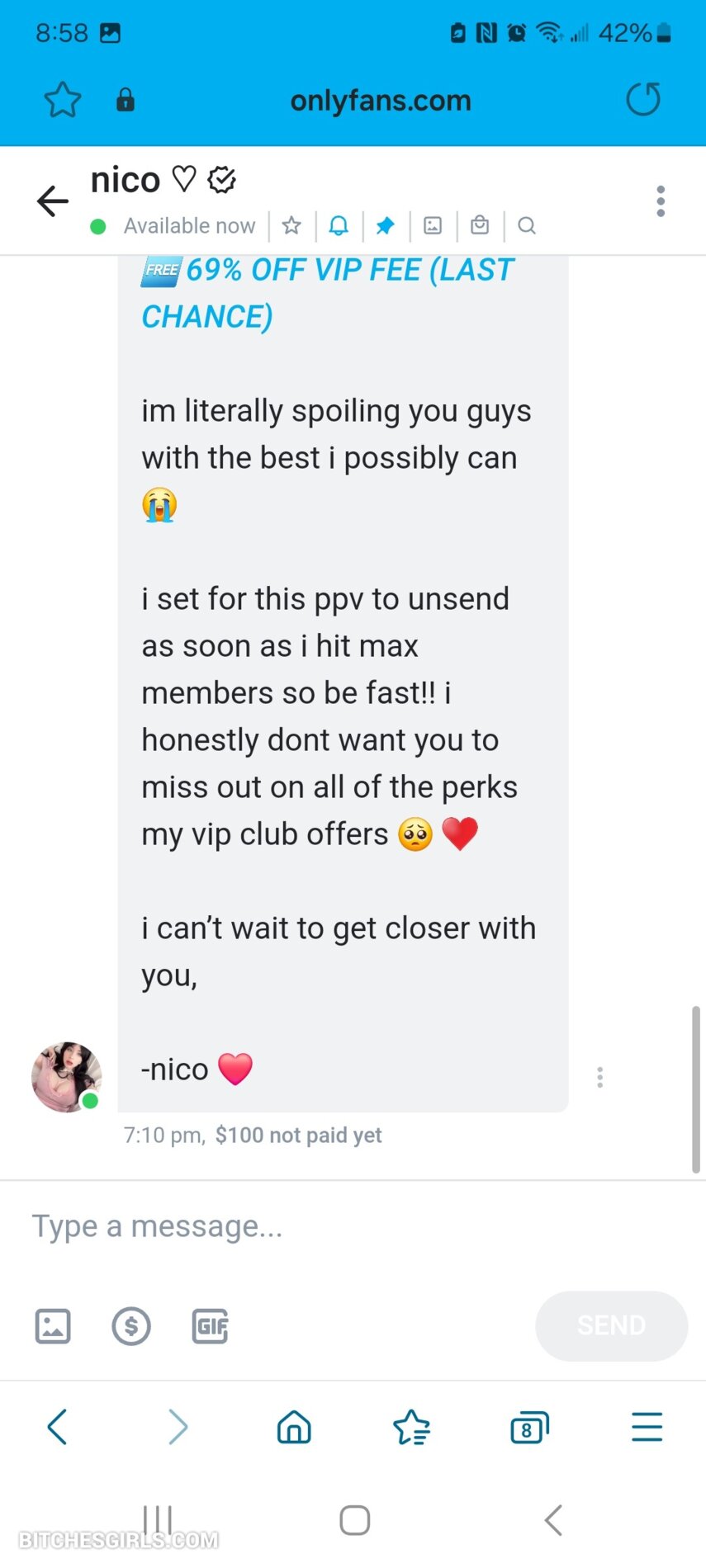Toggle the pin chat icon

coord(386,225)
